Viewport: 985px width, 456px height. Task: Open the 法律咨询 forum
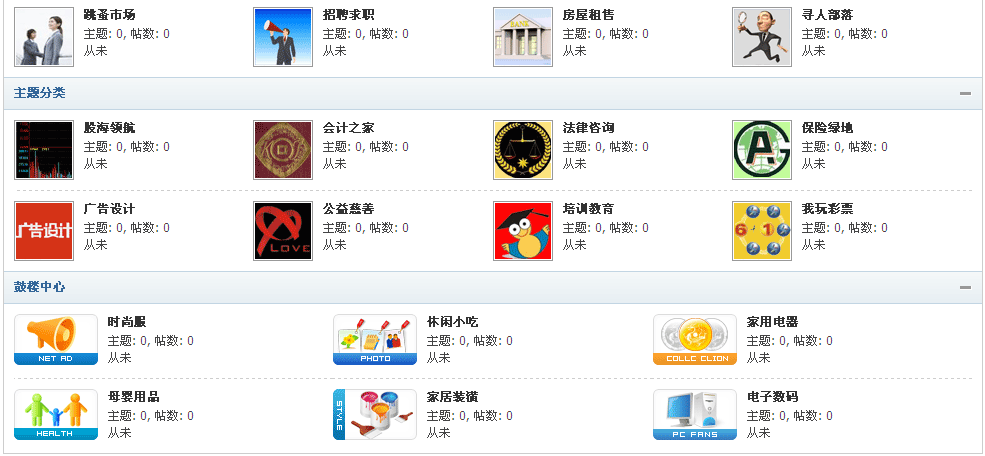tap(588, 128)
